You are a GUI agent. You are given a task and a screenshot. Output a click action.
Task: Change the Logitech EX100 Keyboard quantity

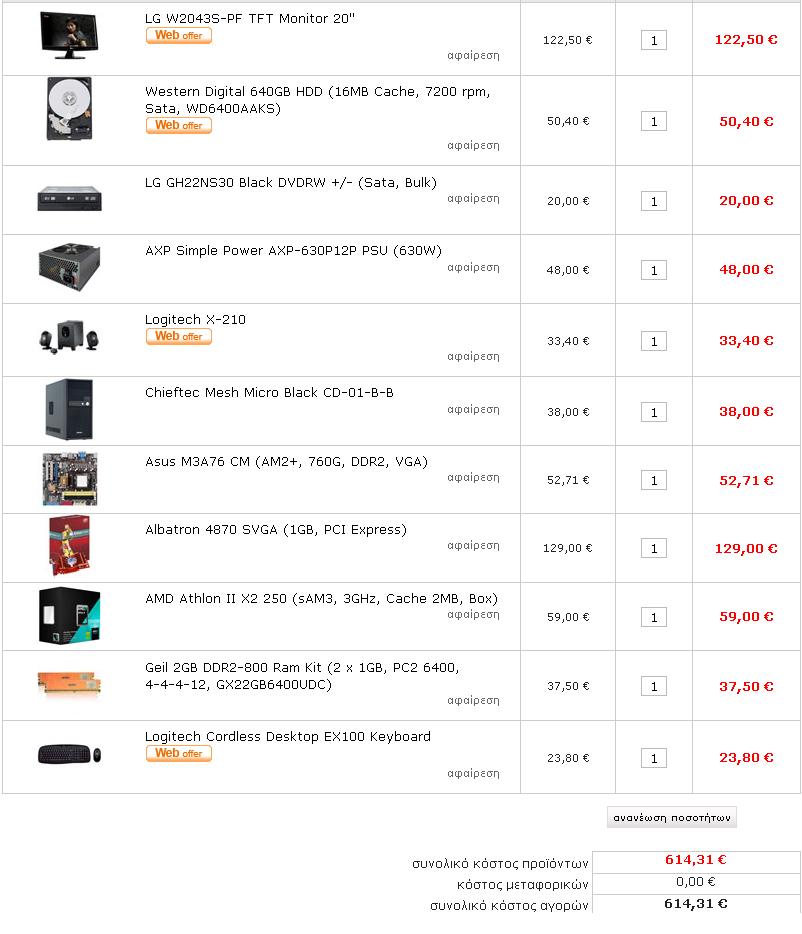tap(653, 758)
